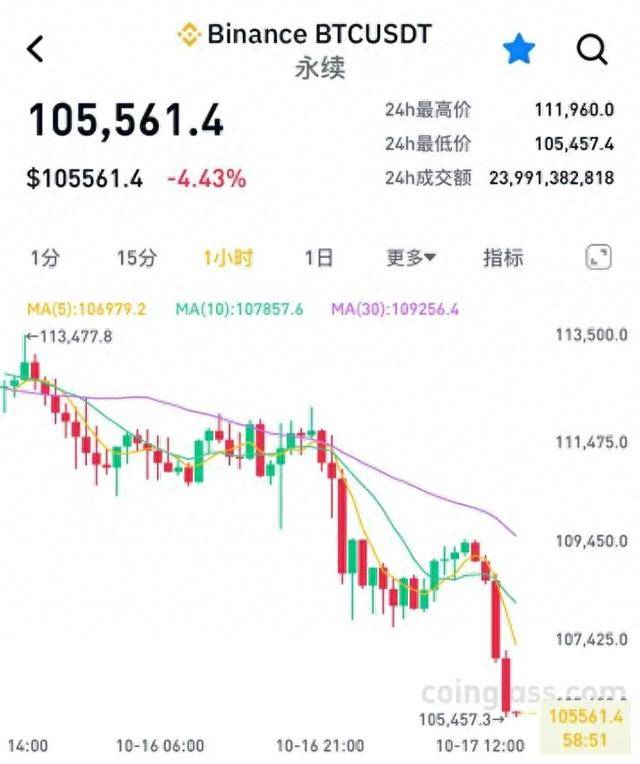Viewport: 640px width, 764px height.
Task: Toggle the favorite star for BTCUSDT
Action: 518,49
